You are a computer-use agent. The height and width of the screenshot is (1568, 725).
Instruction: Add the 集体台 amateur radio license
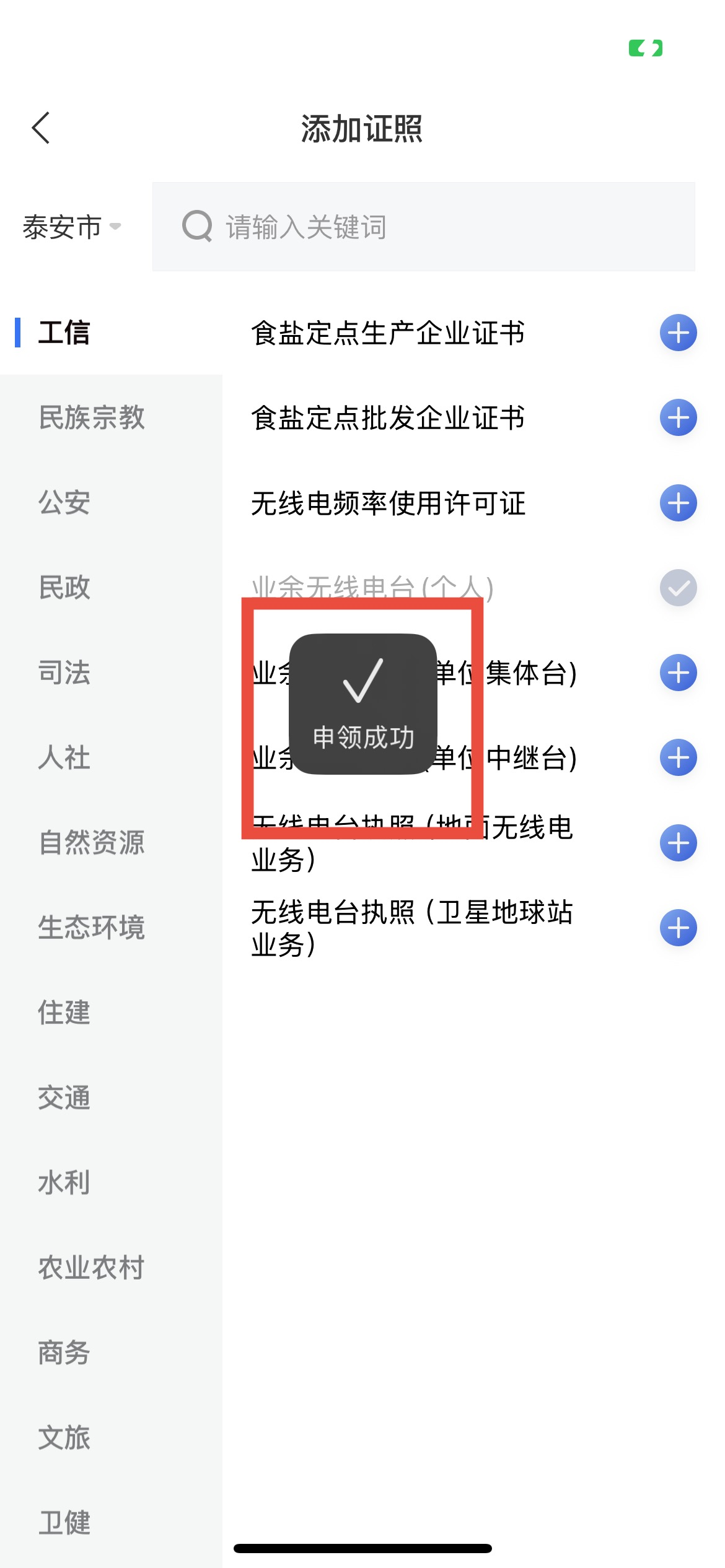678,673
